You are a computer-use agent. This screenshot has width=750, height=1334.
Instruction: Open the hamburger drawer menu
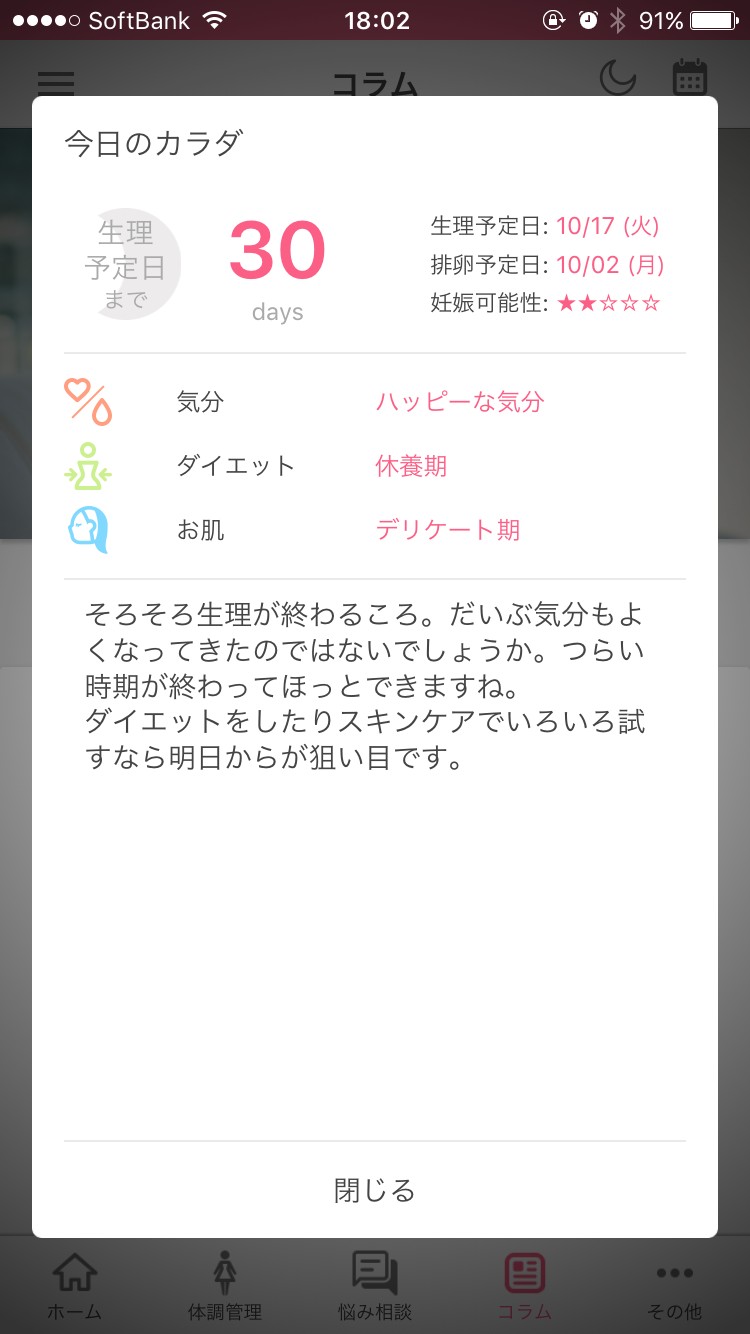click(55, 82)
